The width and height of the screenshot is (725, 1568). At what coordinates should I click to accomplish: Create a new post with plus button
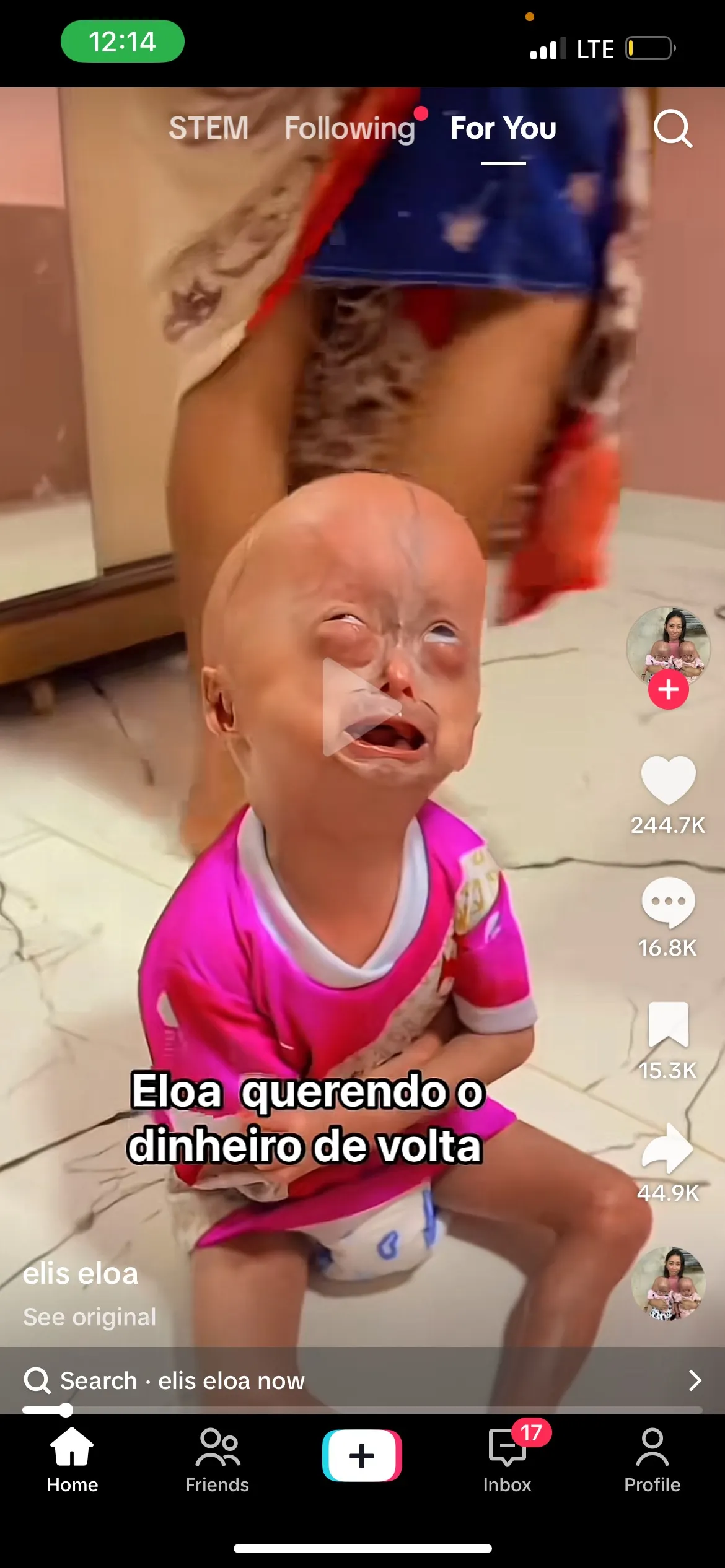point(362,1455)
